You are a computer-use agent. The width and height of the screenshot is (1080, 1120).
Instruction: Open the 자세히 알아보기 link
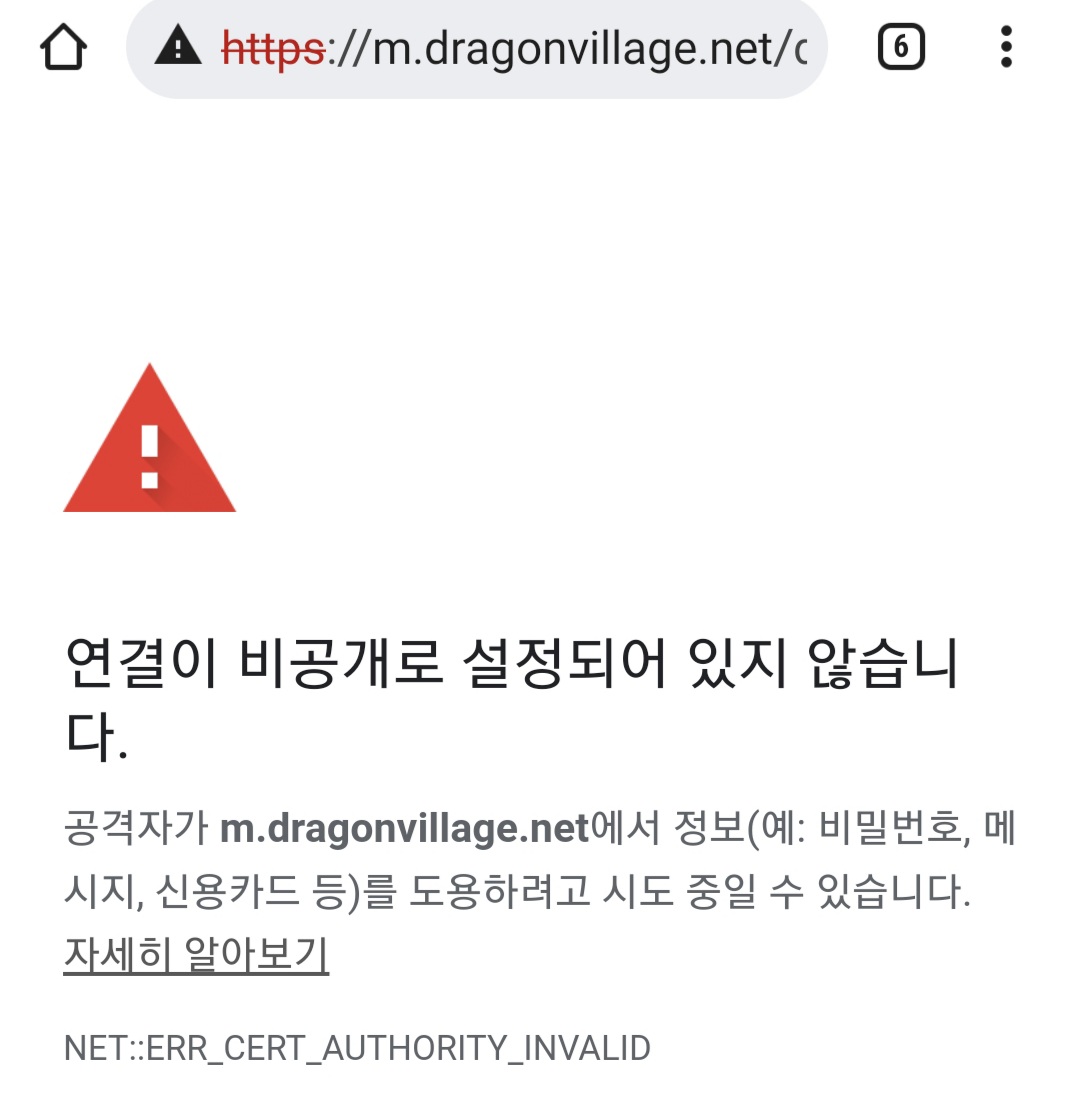point(196,955)
